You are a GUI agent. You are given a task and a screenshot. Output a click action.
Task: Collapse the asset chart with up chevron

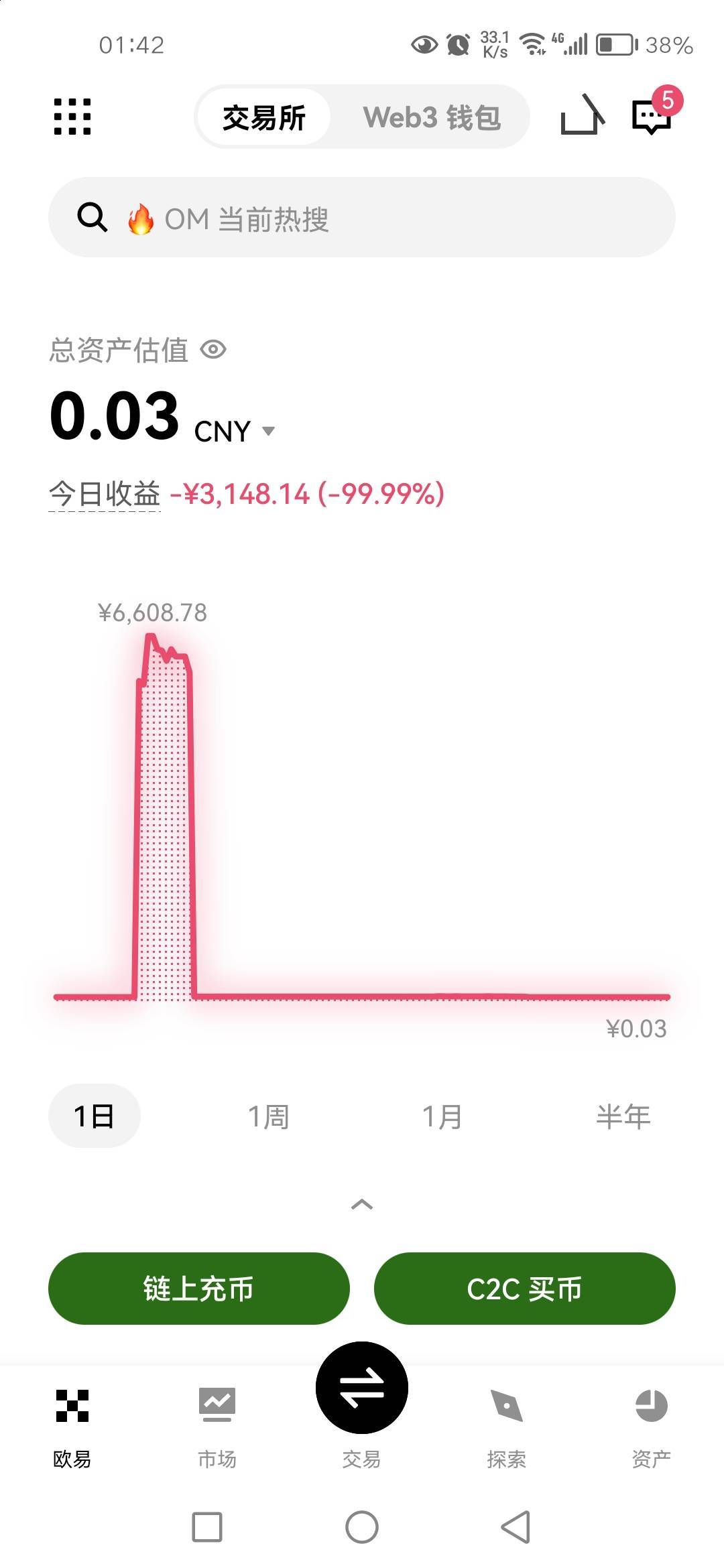[x=362, y=1204]
